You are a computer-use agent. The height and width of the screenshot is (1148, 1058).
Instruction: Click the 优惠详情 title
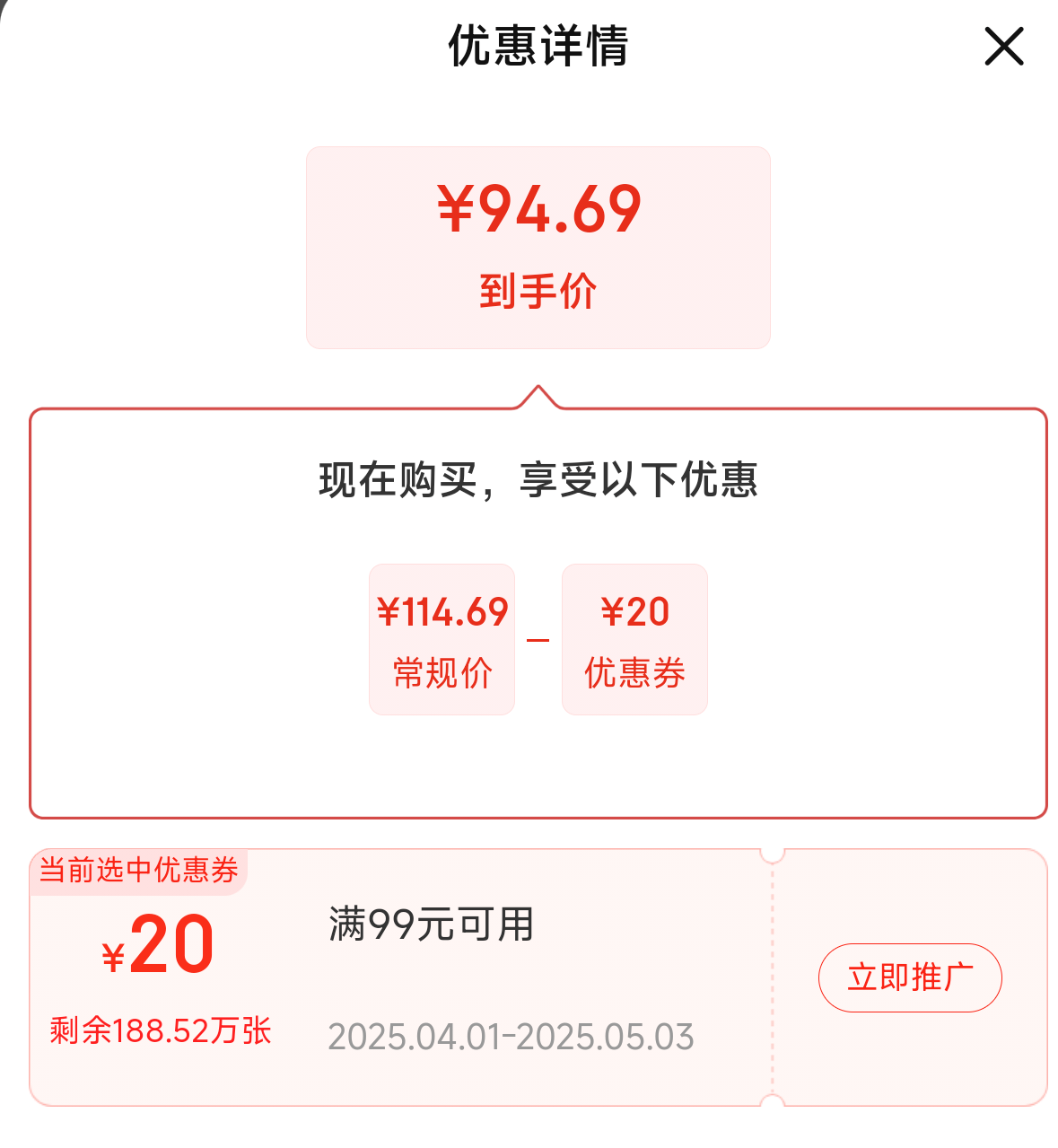(x=538, y=48)
